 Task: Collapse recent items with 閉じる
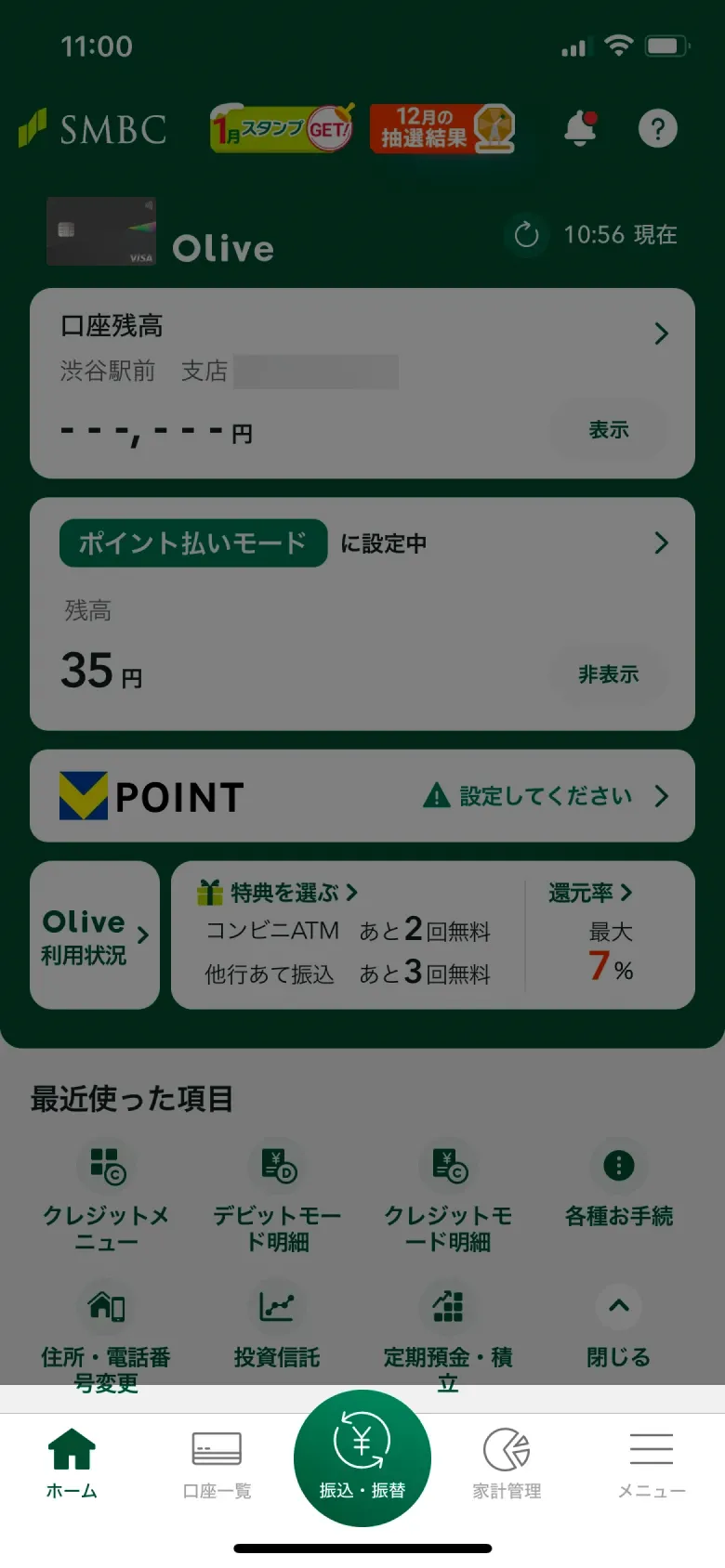[616, 1328]
